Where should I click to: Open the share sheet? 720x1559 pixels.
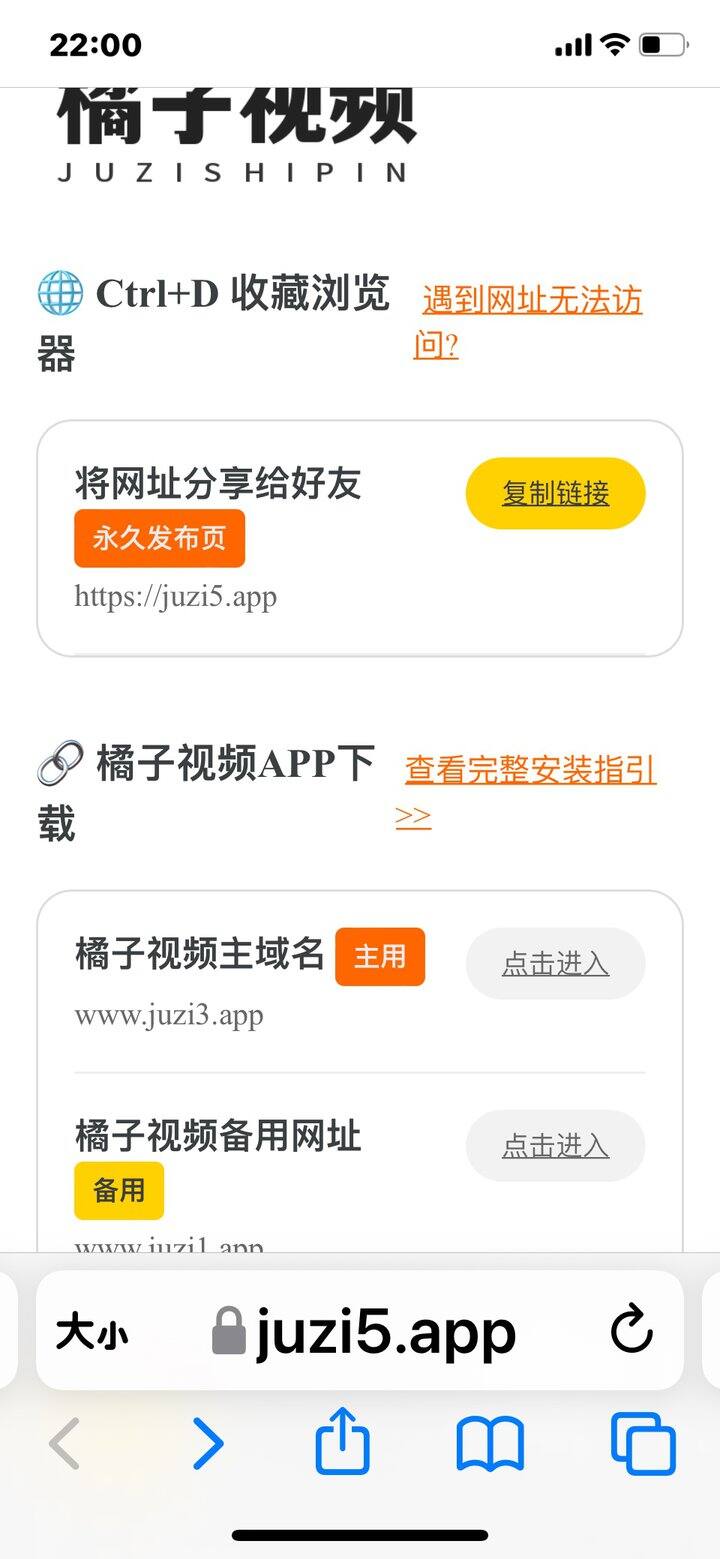coord(343,1441)
